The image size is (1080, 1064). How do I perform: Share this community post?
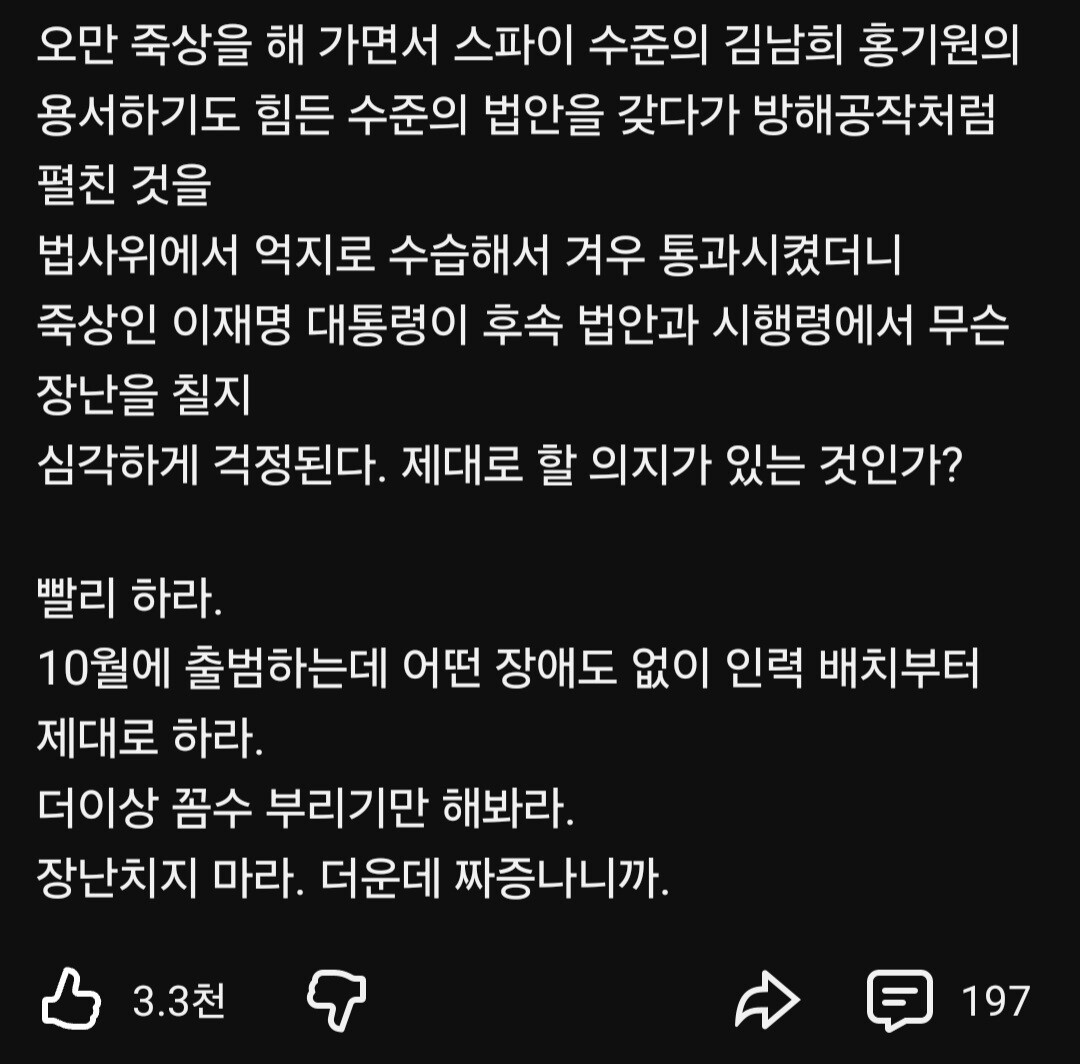(x=767, y=999)
